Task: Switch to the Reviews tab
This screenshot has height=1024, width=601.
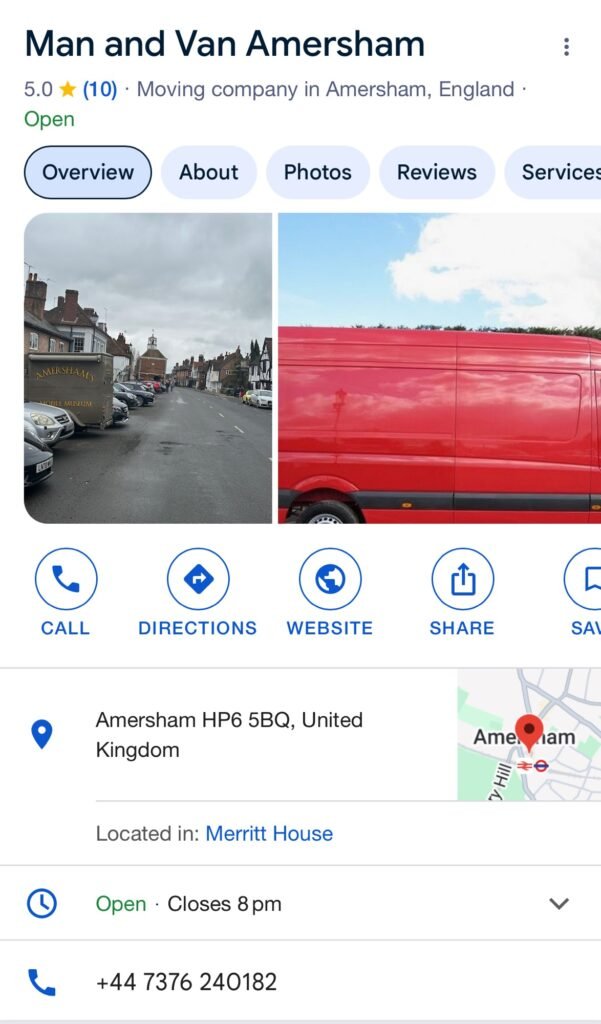Action: (436, 172)
